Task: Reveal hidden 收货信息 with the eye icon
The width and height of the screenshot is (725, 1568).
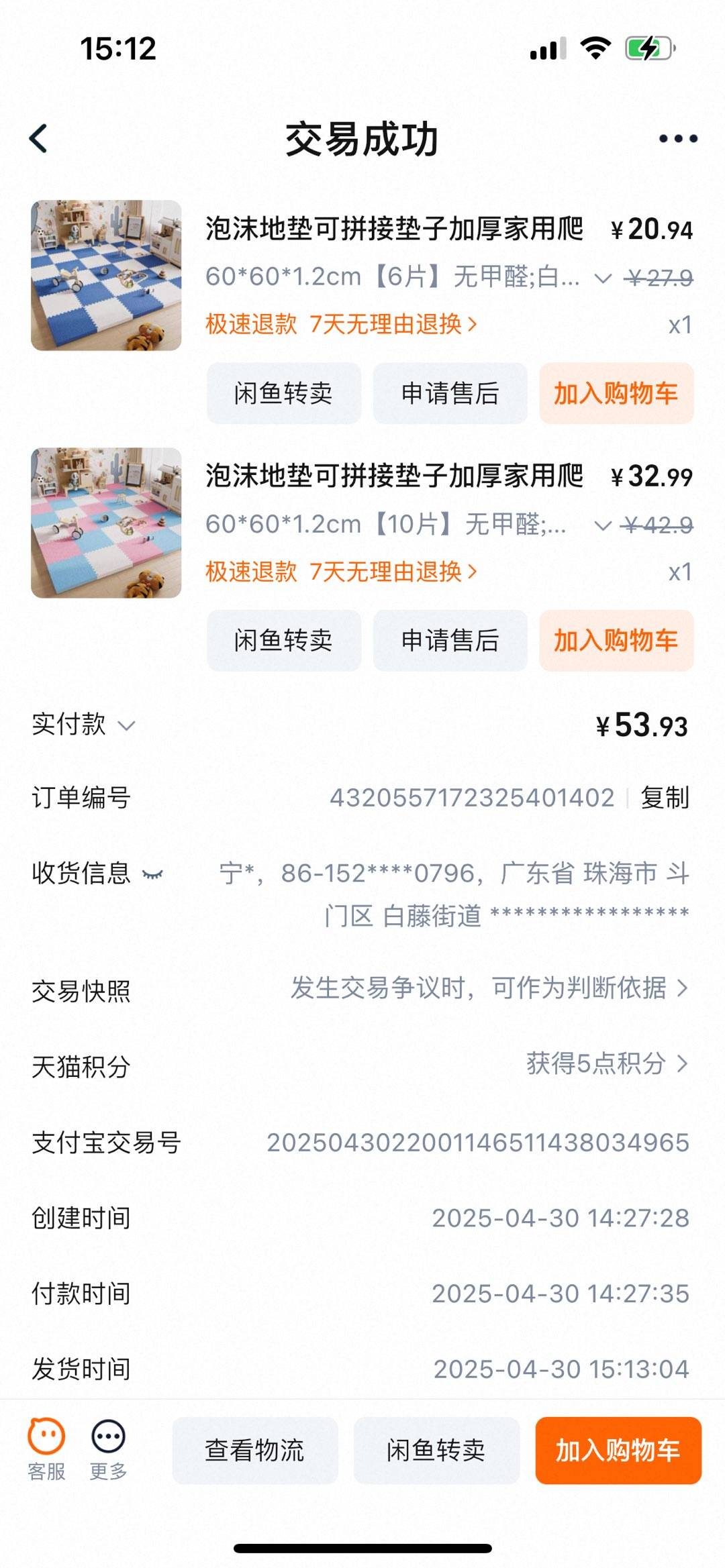Action: click(x=153, y=874)
